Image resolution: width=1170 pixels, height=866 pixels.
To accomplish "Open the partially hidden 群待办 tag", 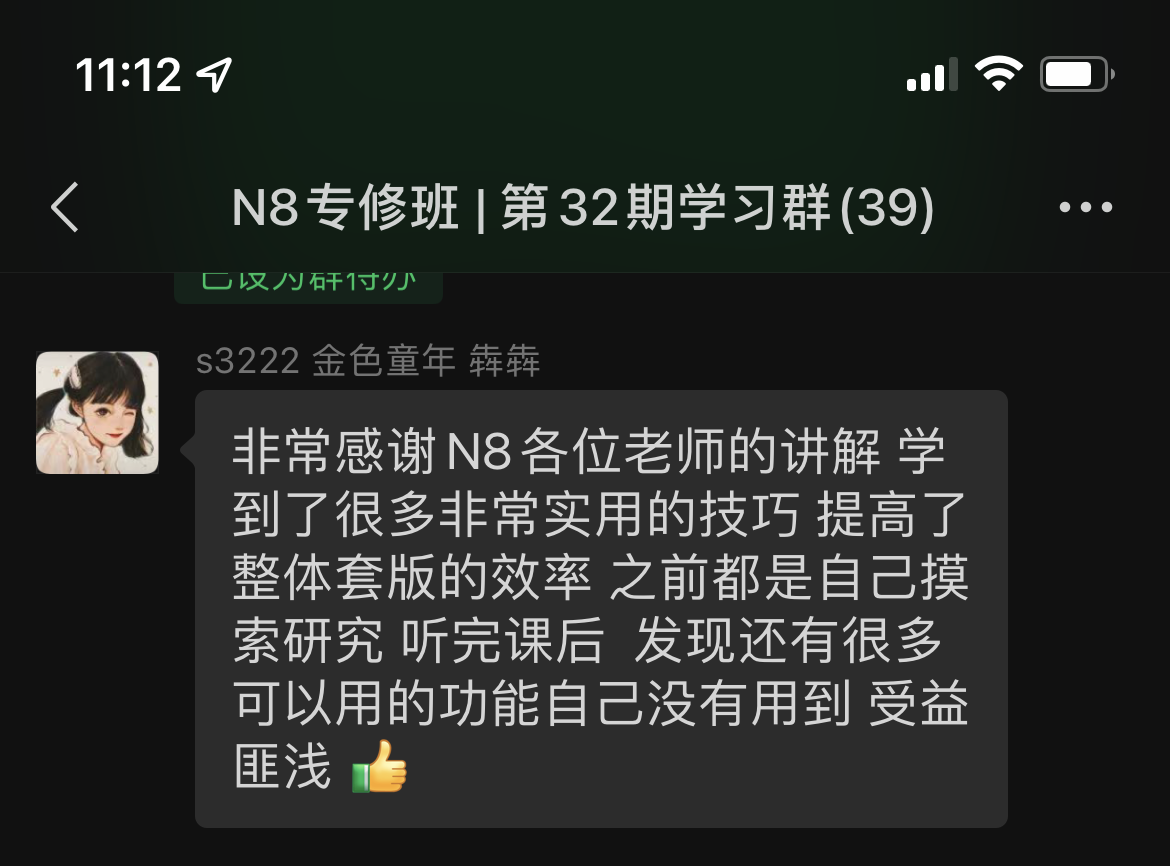I will [308, 284].
